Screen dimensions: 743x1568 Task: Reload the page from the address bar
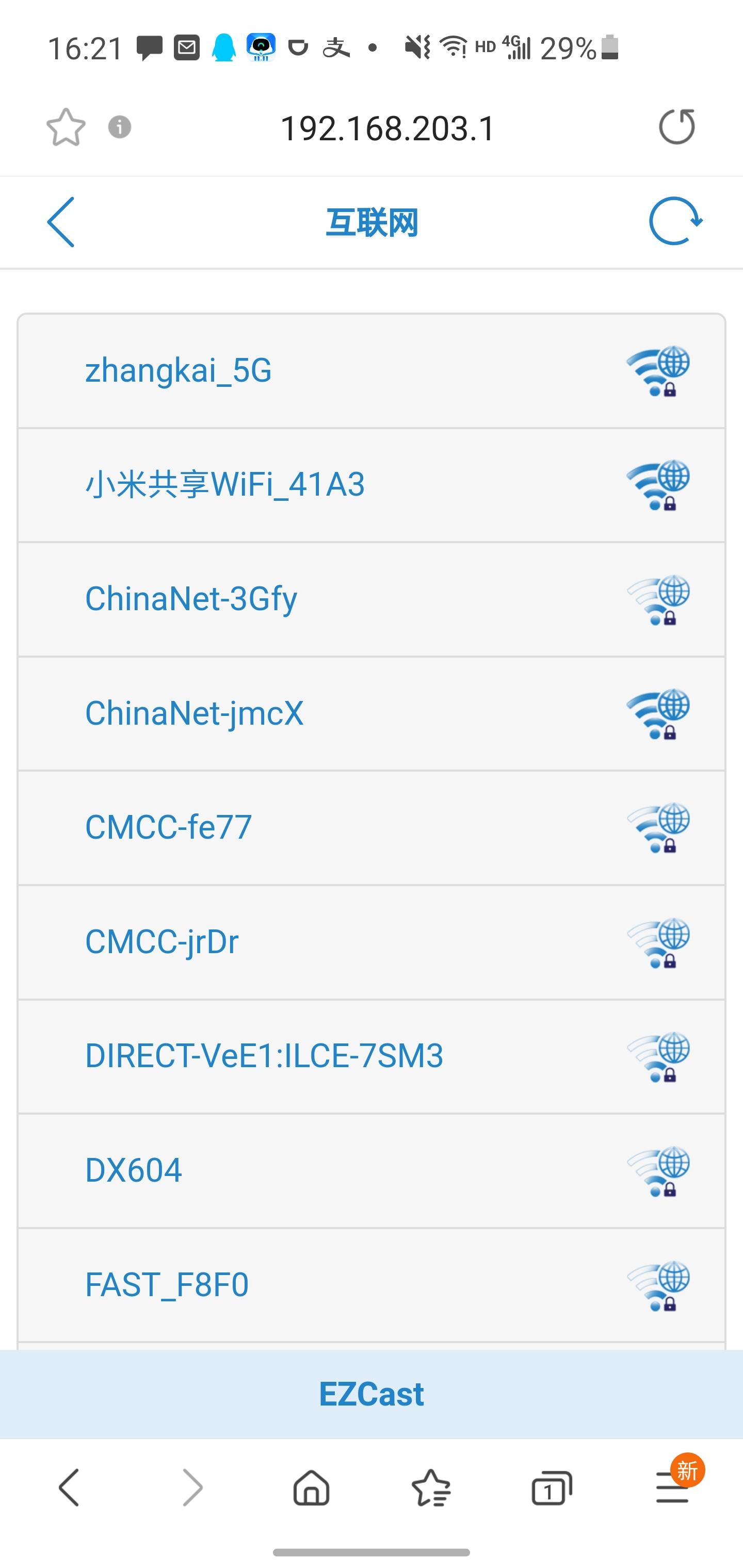coord(676,127)
